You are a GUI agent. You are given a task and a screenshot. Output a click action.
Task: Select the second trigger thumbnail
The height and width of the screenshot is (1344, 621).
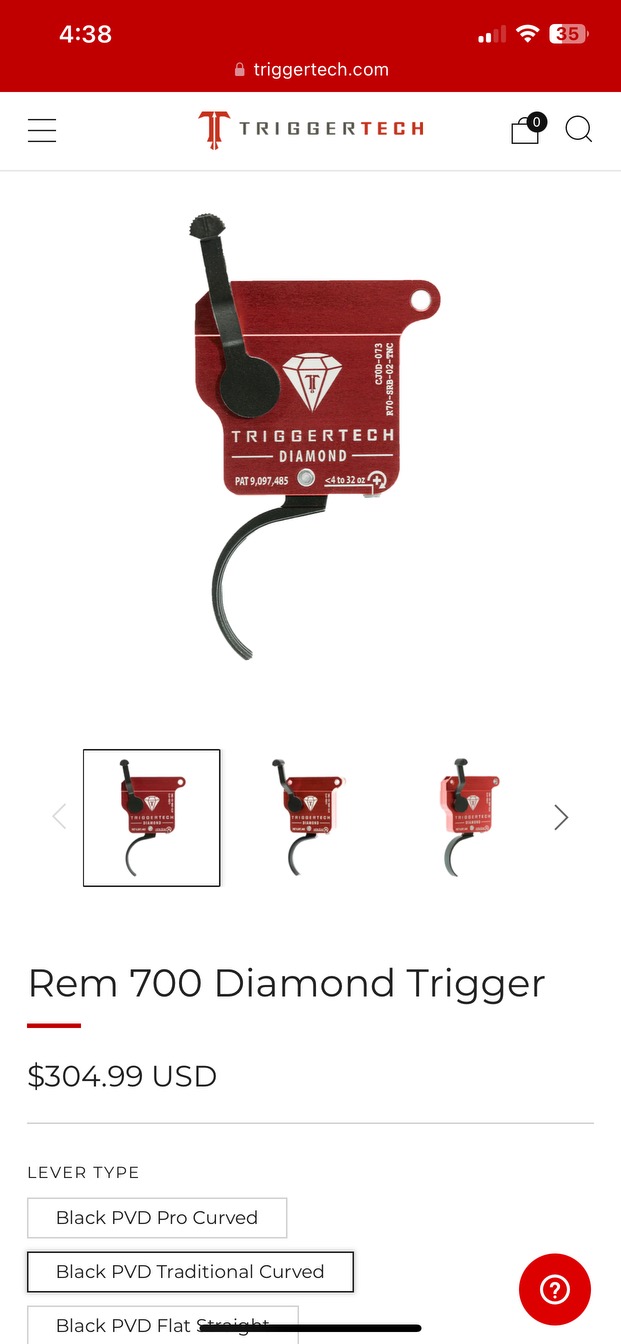click(306, 818)
